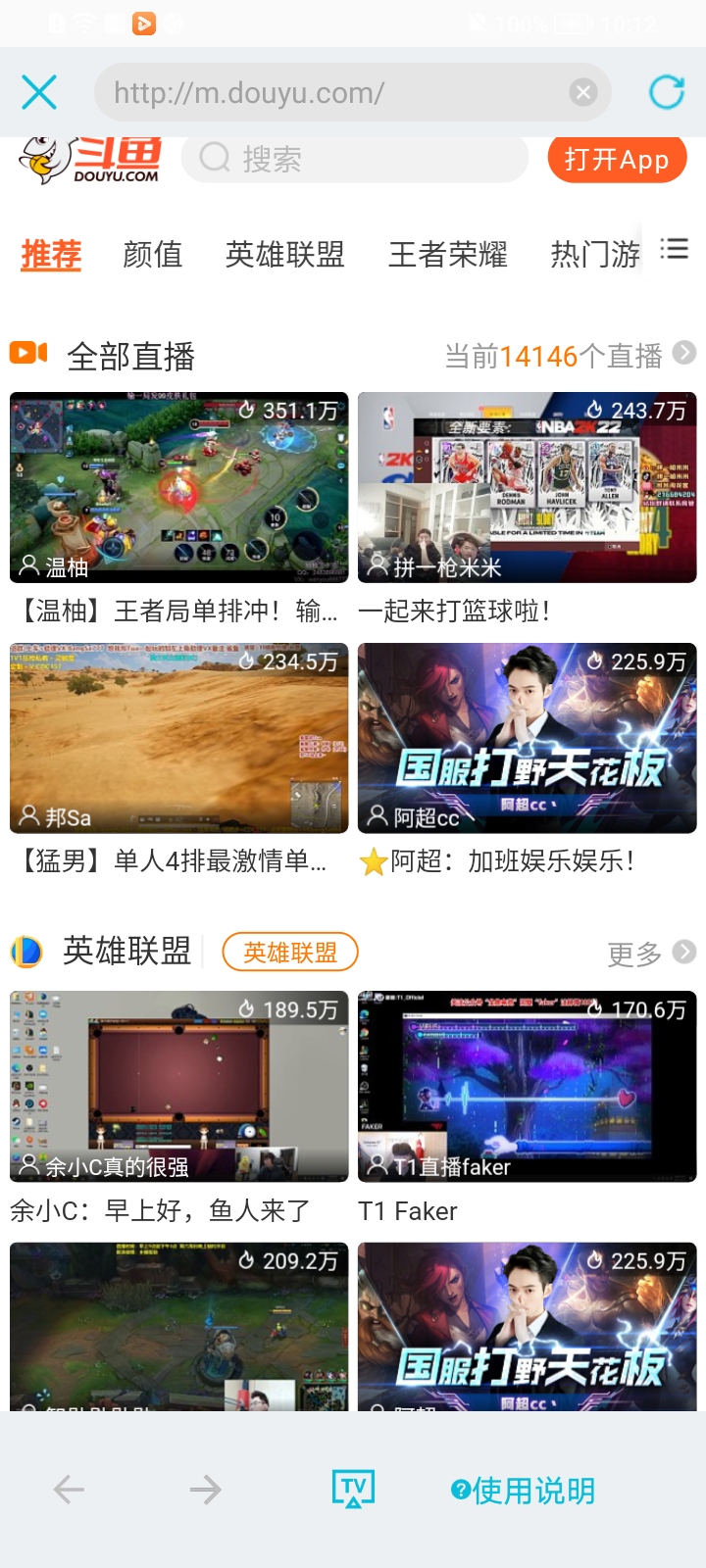The image size is (706, 1568).
Task: Open 邦Sa's 猛男 live stream
Action: 178,738
